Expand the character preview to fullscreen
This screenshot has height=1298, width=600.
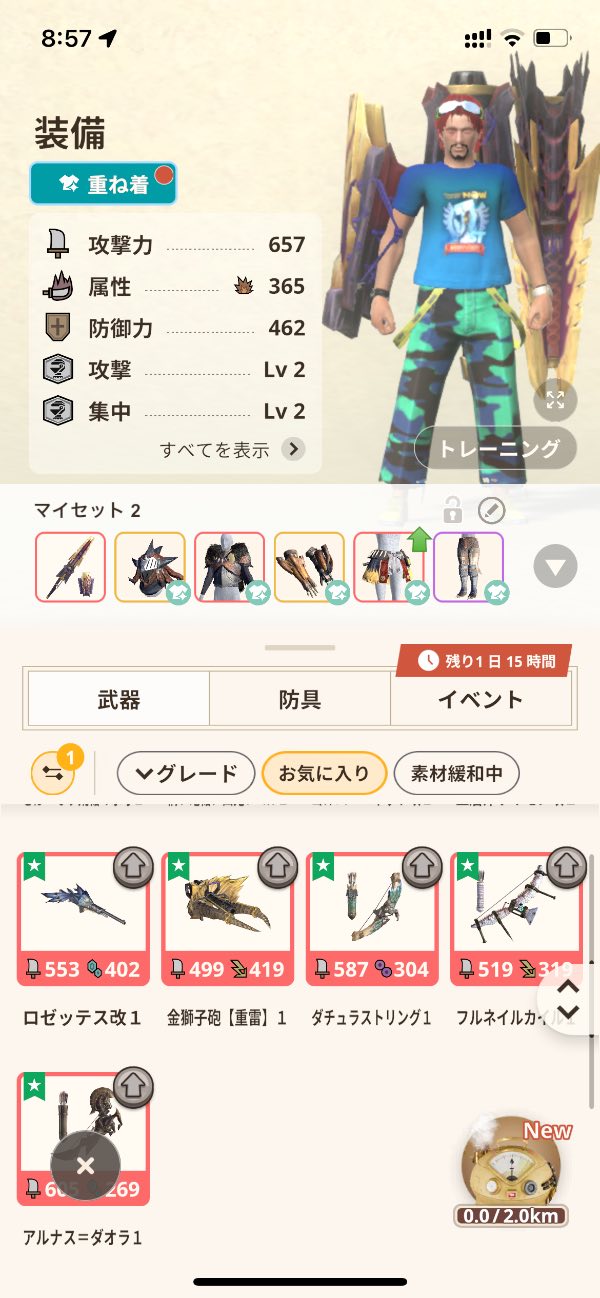pyautogui.click(x=555, y=401)
